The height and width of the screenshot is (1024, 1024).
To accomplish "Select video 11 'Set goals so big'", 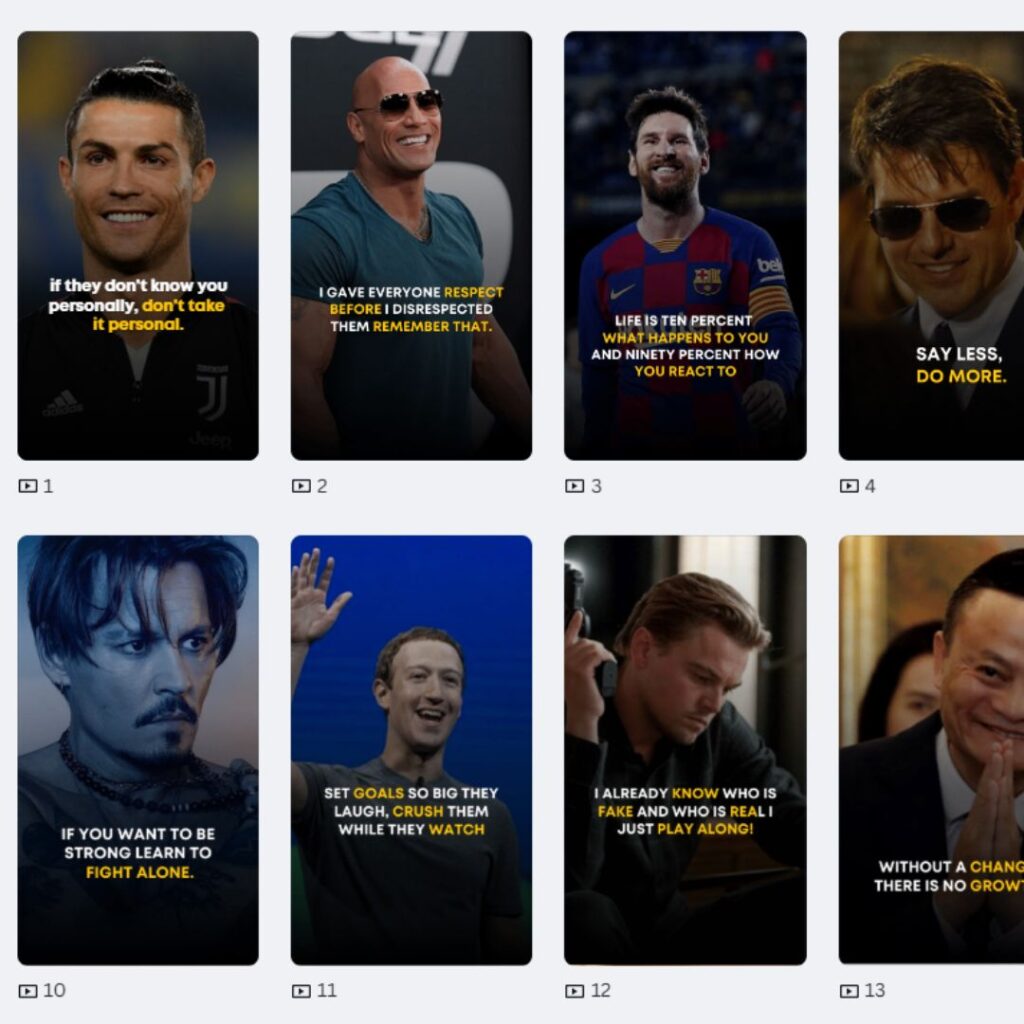I will (x=411, y=749).
